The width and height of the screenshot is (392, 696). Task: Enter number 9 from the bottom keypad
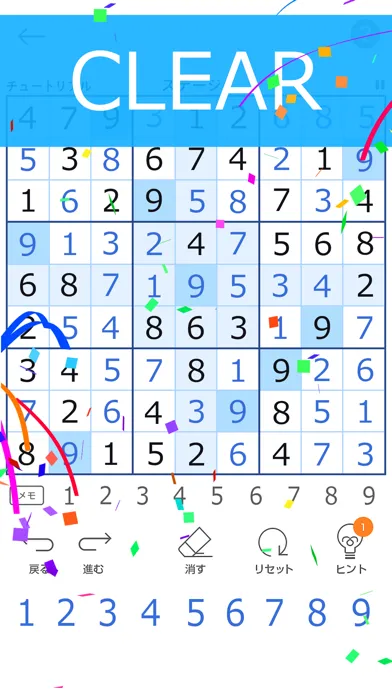[x=360, y=612]
